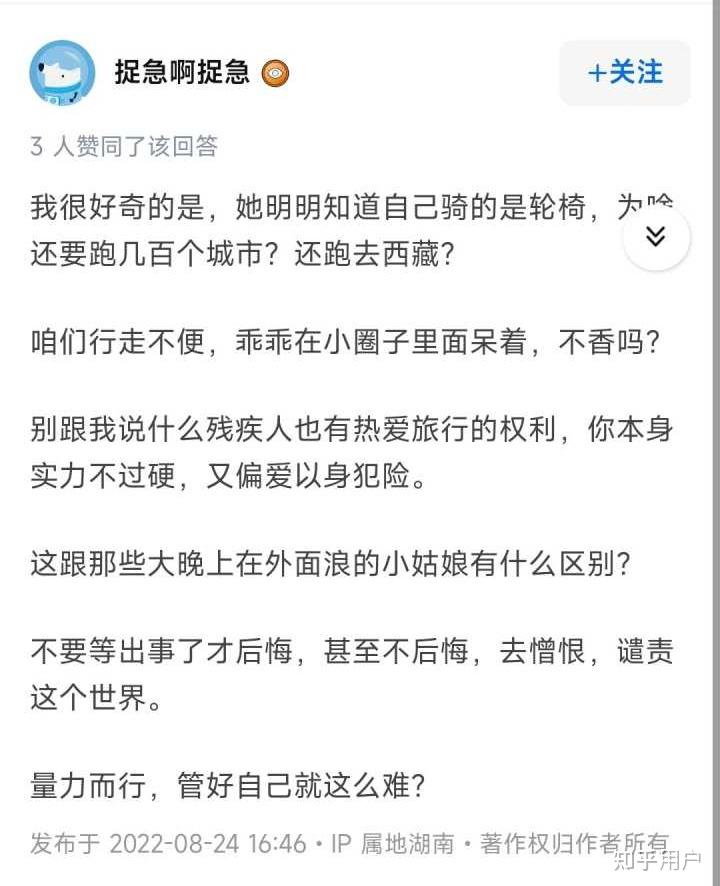Toggle follow status via +关注
This screenshot has height=886, width=720.
point(624,72)
